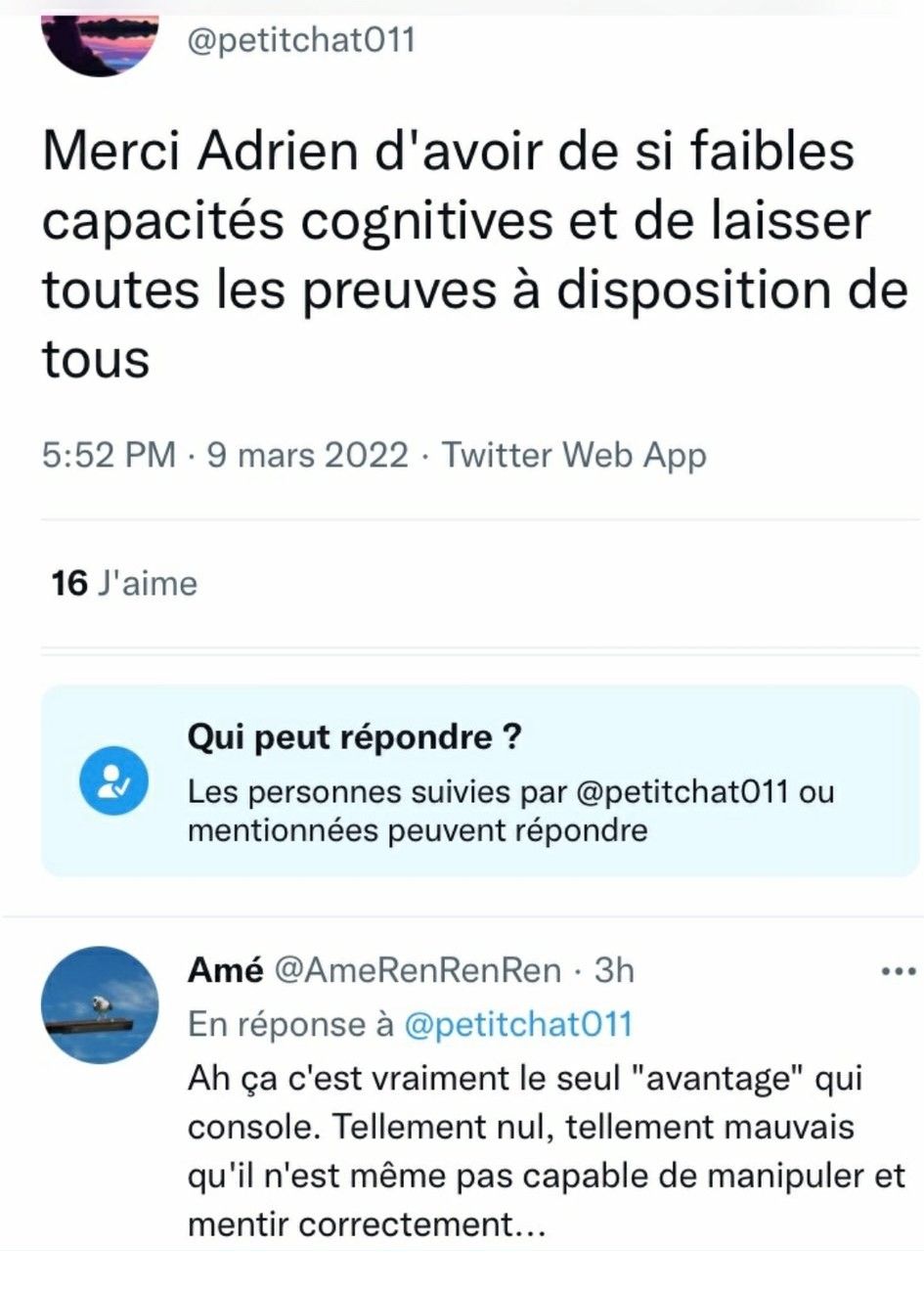The width and height of the screenshot is (924, 1290).
Task: Open Amé's profile picture
Action: [x=100, y=1004]
